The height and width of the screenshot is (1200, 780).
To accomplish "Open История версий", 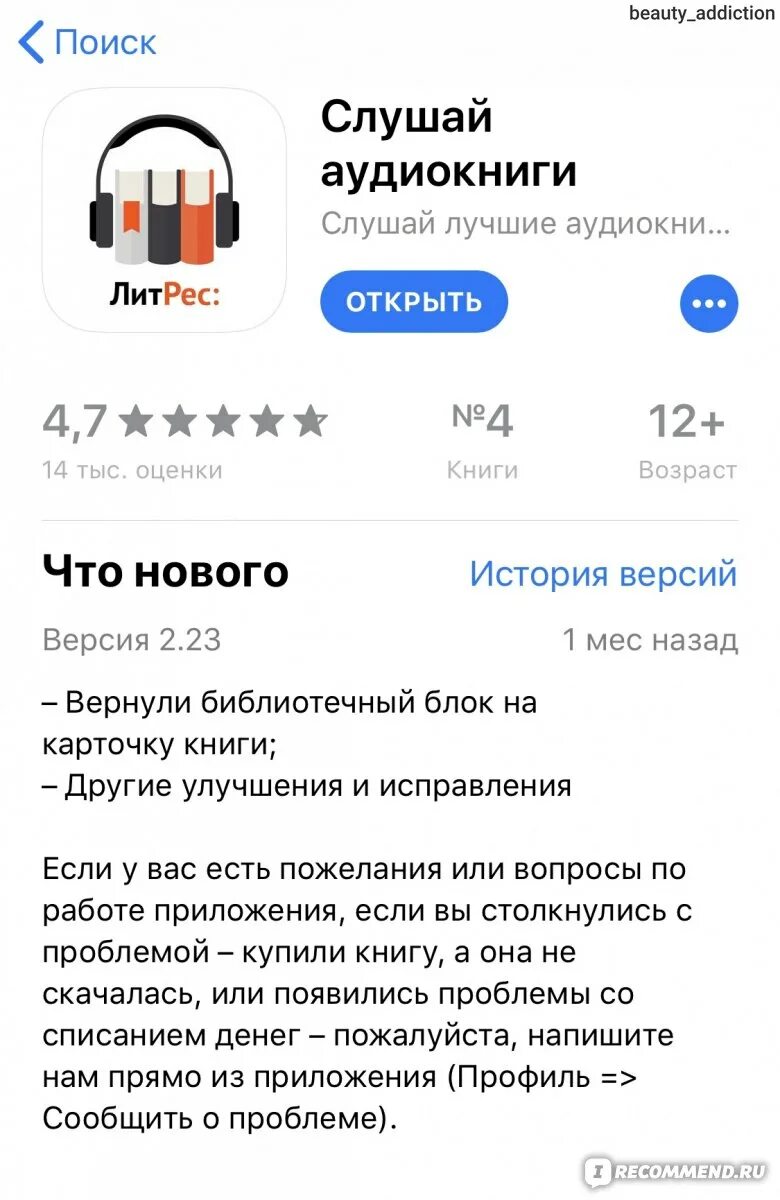I will [x=603, y=574].
